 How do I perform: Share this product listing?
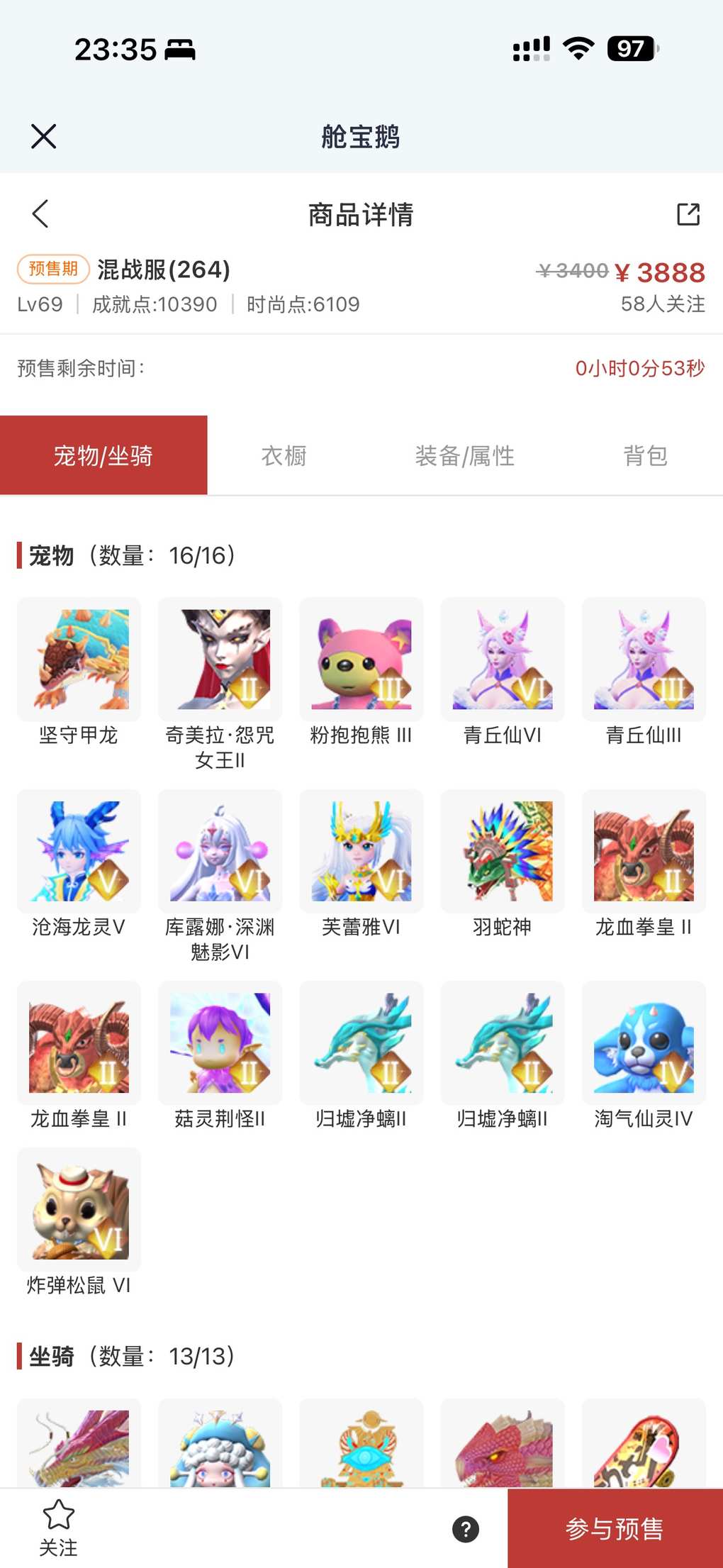[x=688, y=213]
